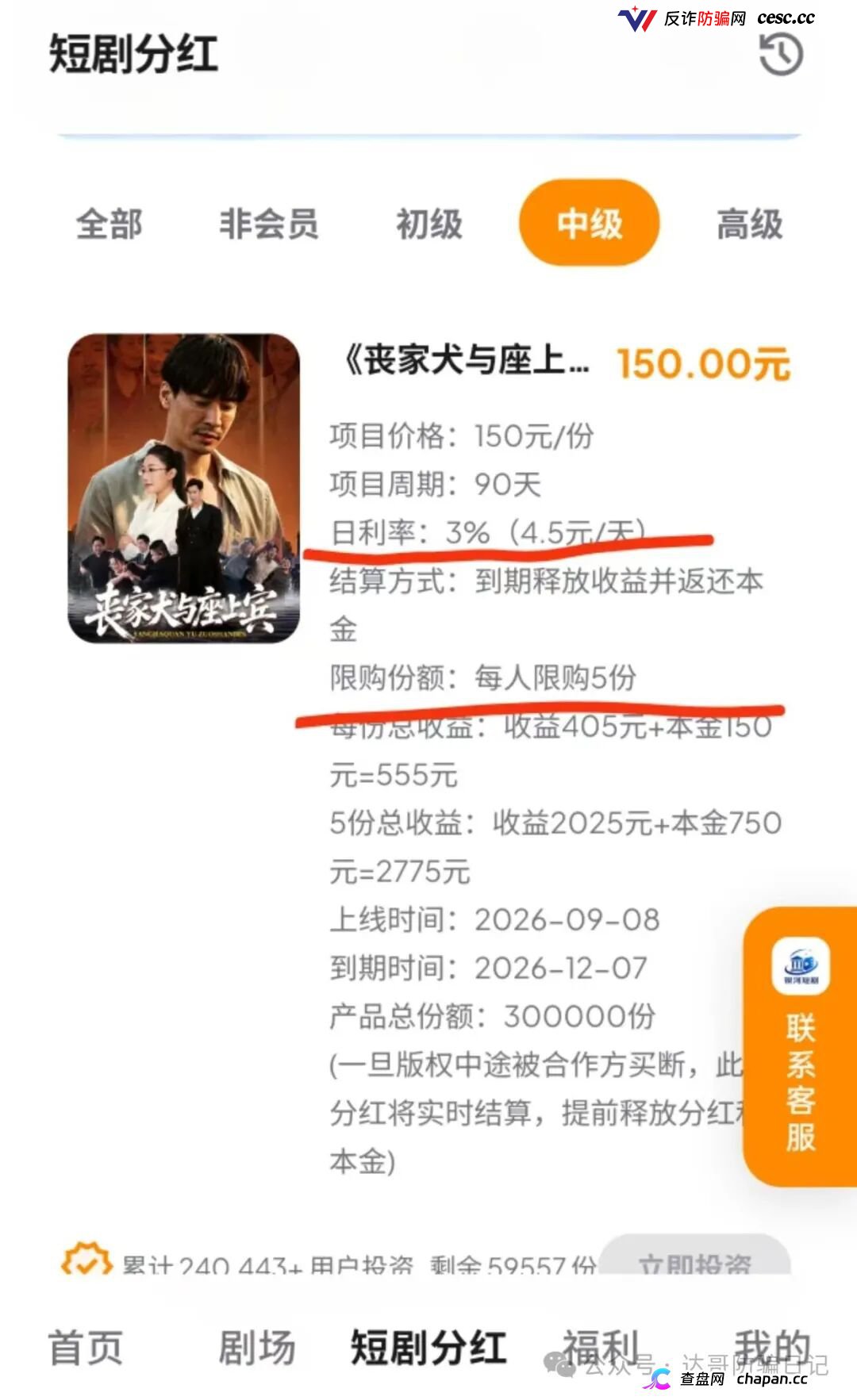Open the 福利 tab
857x1400 pixels.
(601, 1348)
